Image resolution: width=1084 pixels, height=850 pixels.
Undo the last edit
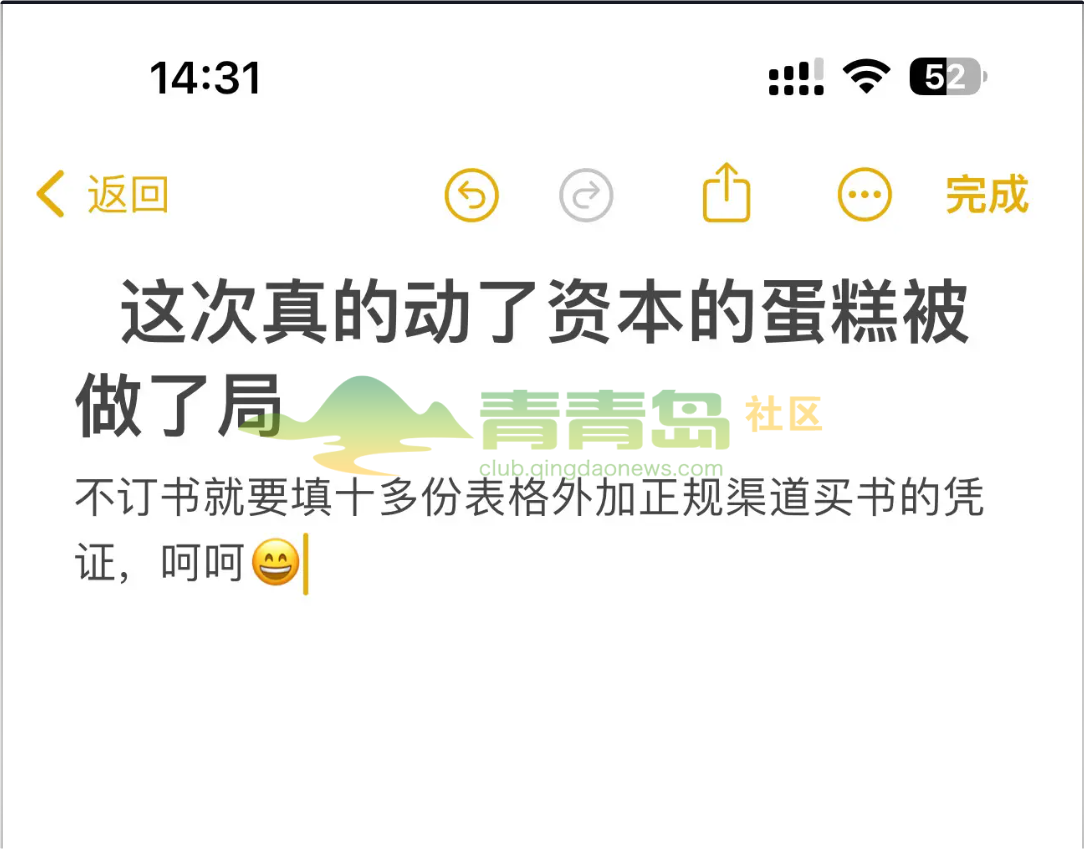471,194
